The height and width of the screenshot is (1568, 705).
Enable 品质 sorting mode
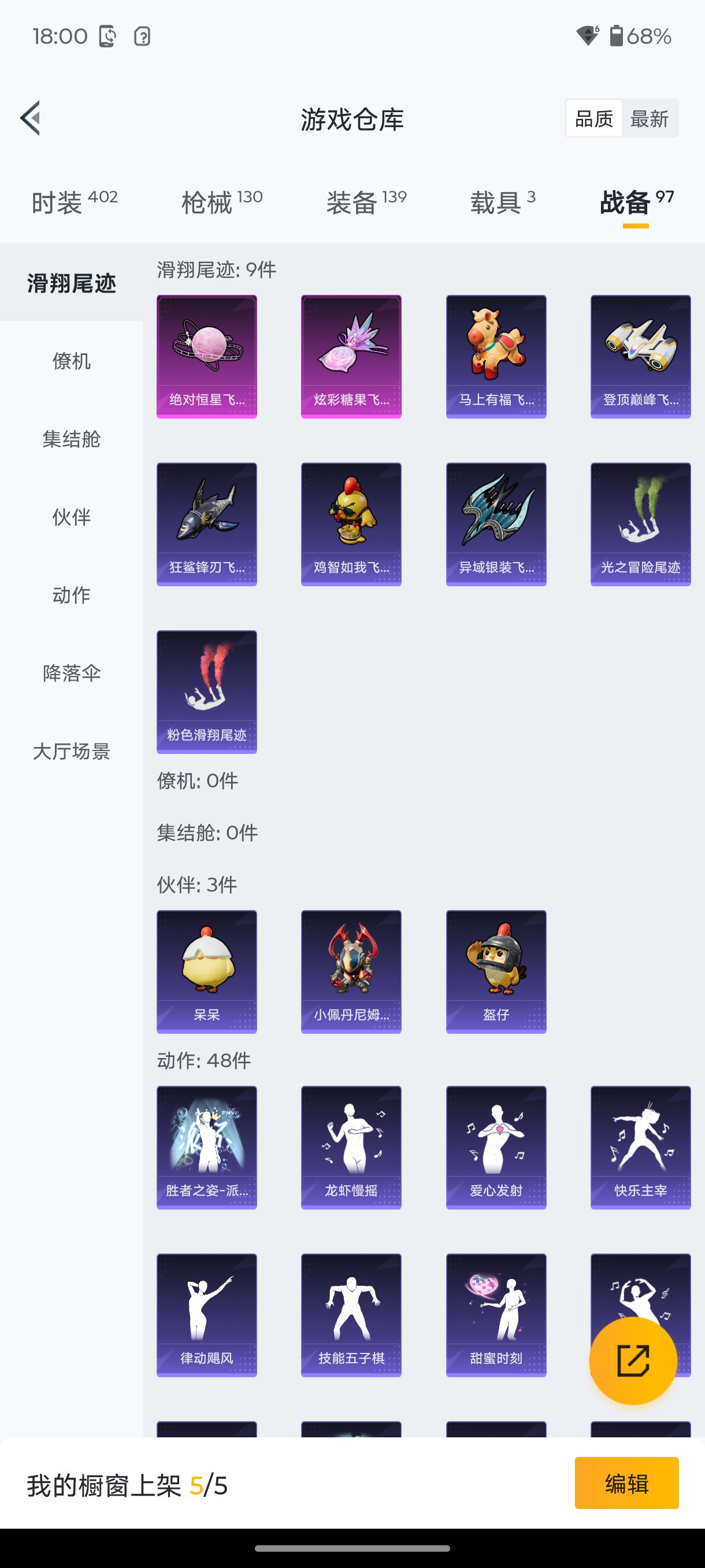click(593, 118)
